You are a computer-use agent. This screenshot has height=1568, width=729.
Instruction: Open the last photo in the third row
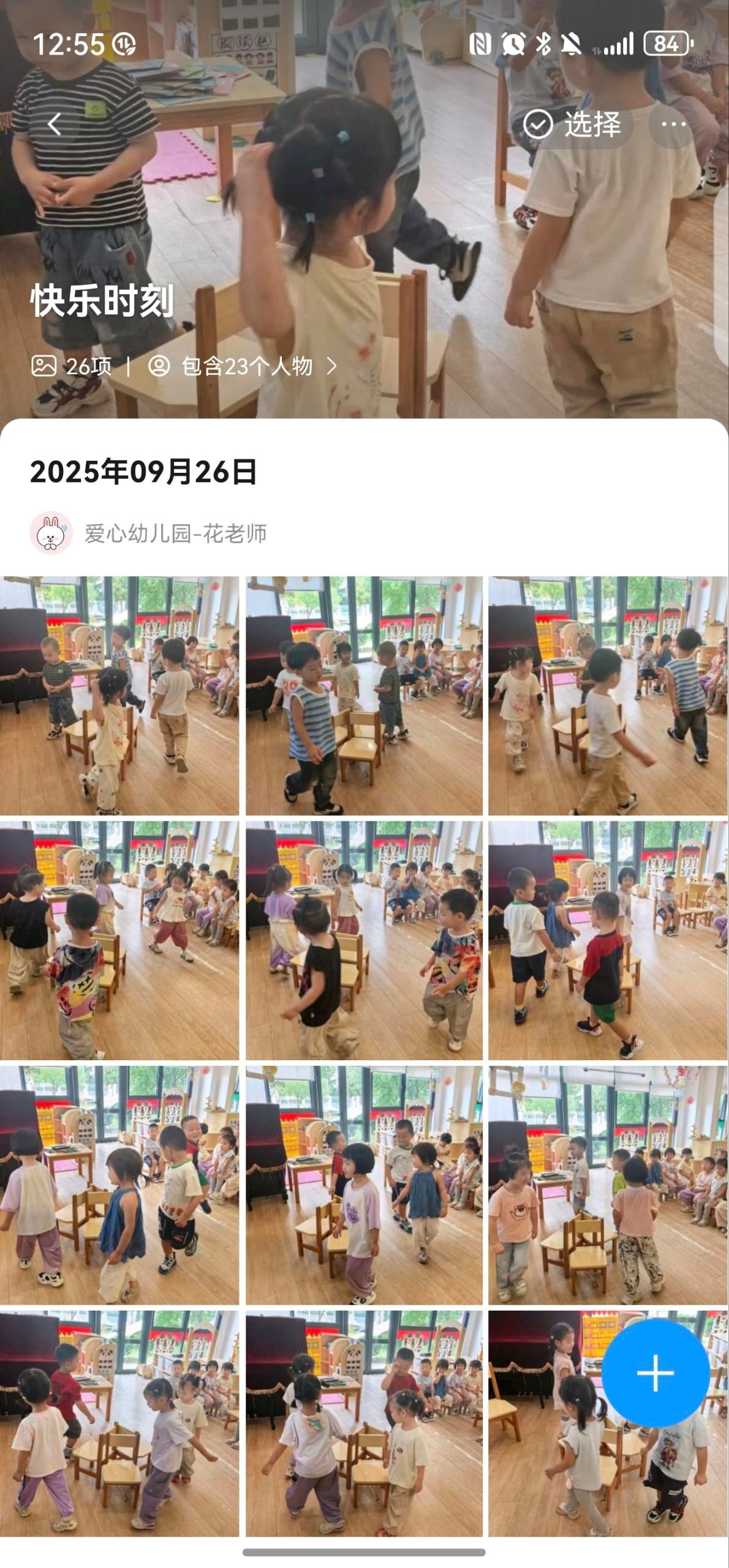pos(608,1185)
